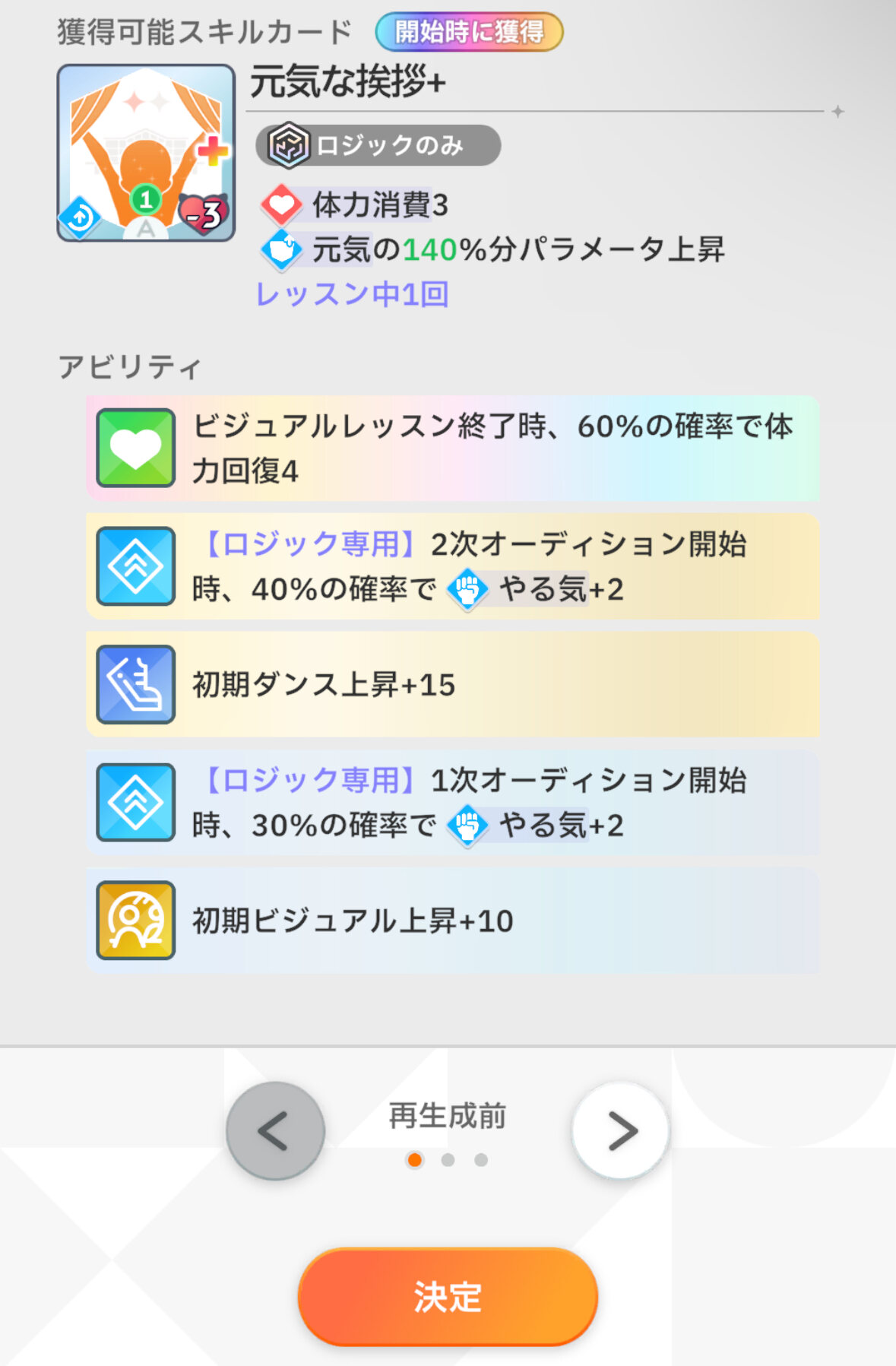Open the 元気な挨拶+ skill card thumbnail
896x1366 pixels.
pyautogui.click(x=146, y=153)
